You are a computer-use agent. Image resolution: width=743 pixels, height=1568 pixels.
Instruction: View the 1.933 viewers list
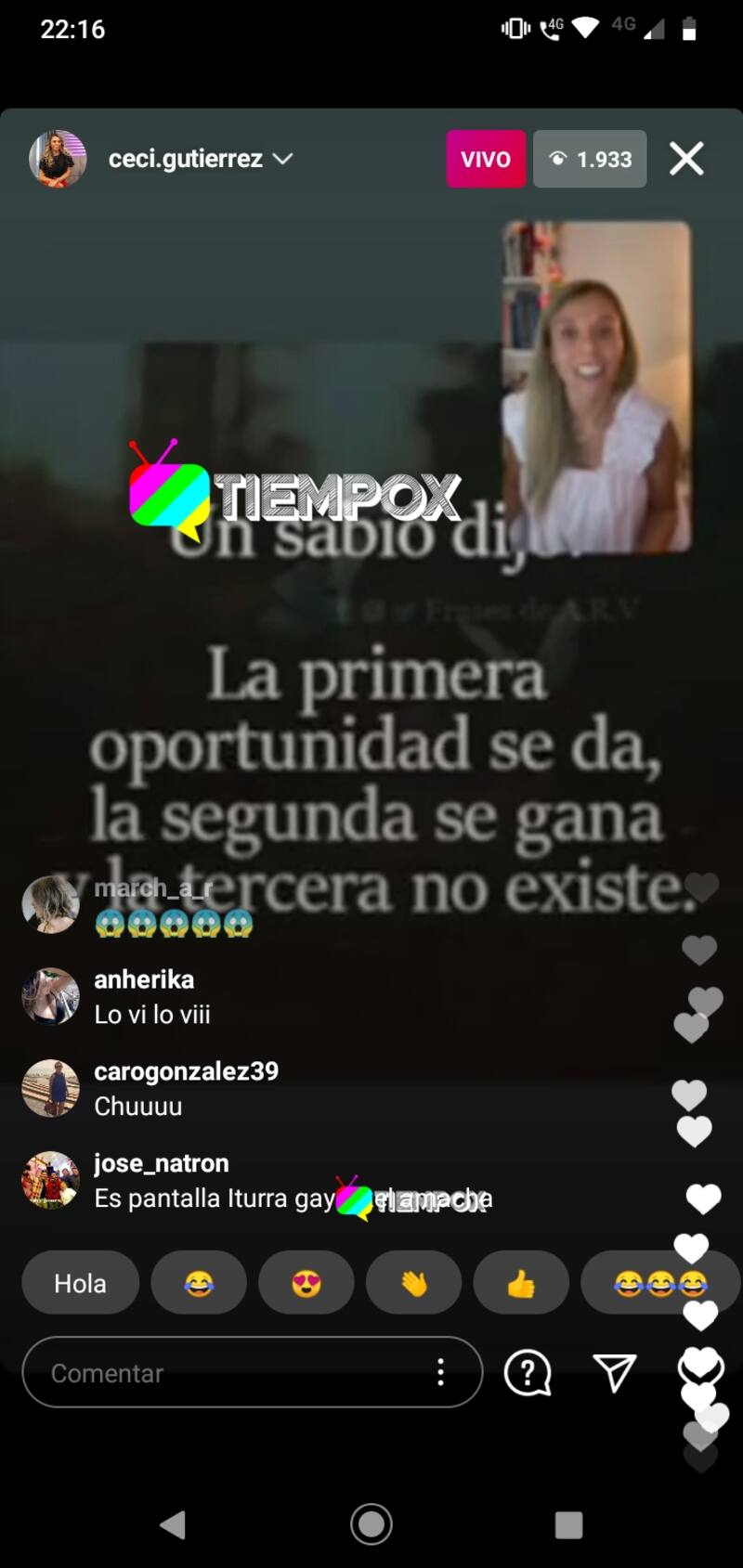coord(590,159)
